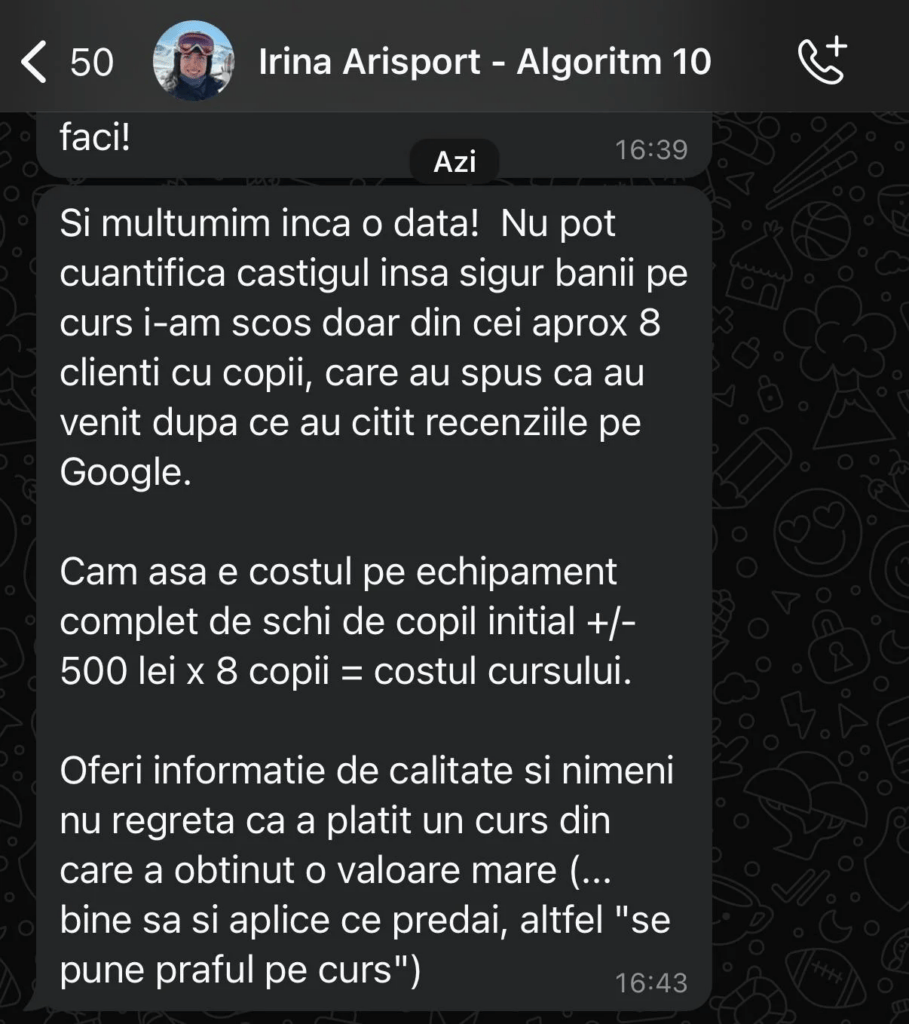Open Irina Arisport's profile photo
Image resolution: width=909 pixels, height=1024 pixels.
193,62
